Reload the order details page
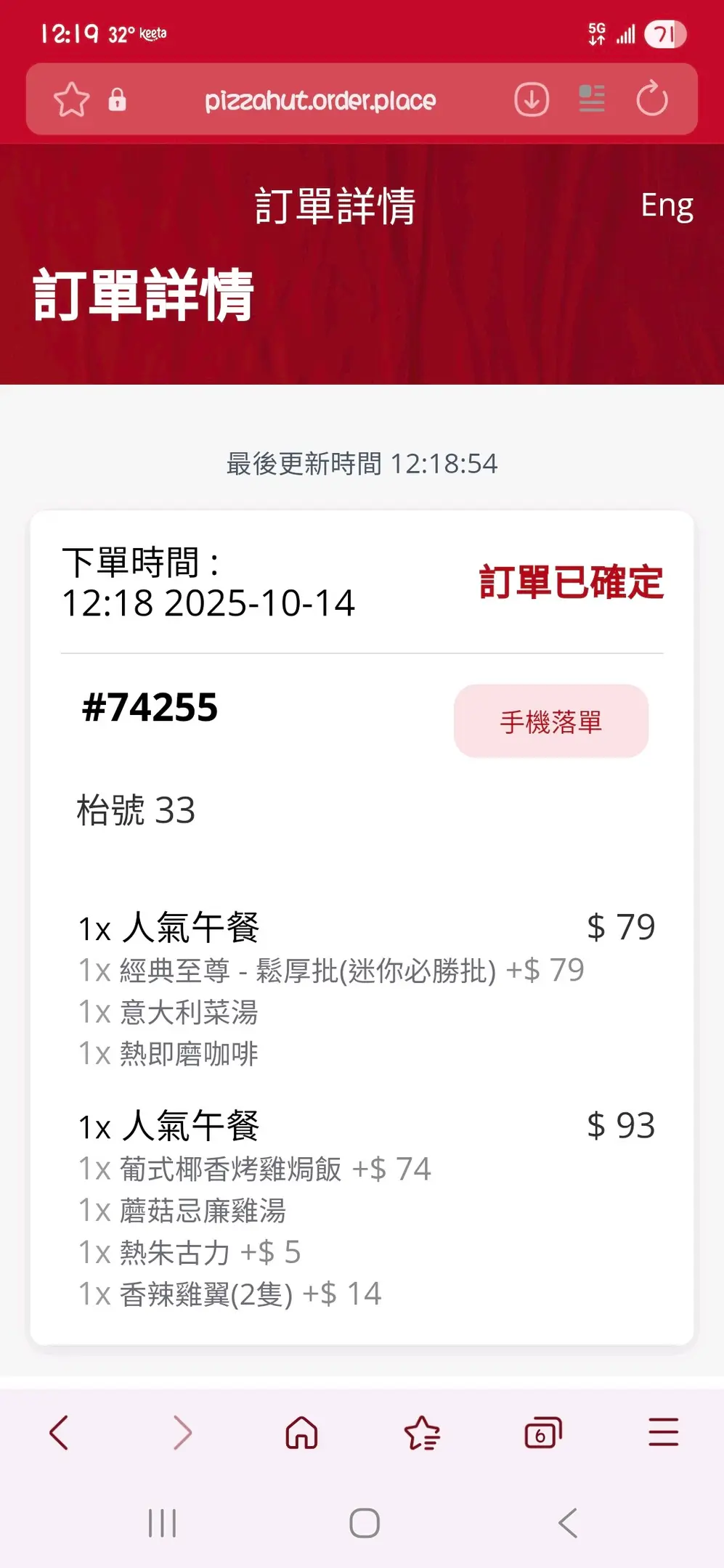Viewport: 724px width, 1568px height. tap(651, 99)
